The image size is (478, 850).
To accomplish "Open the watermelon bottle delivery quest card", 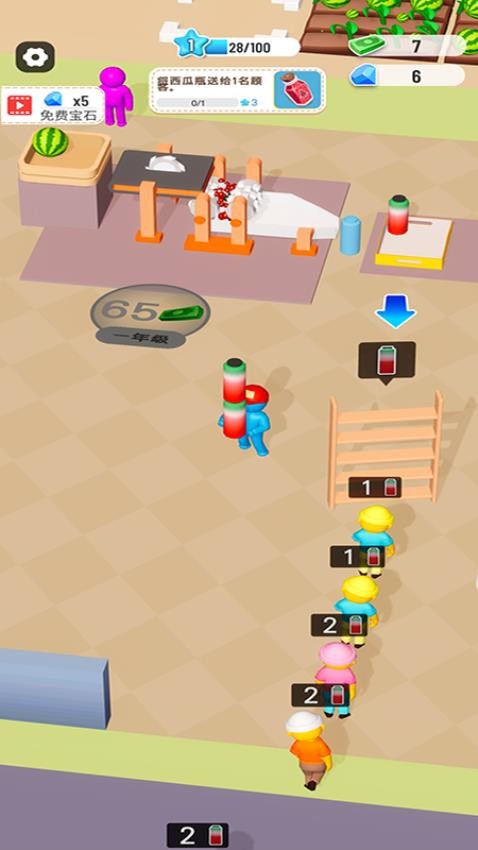I will click(237, 91).
